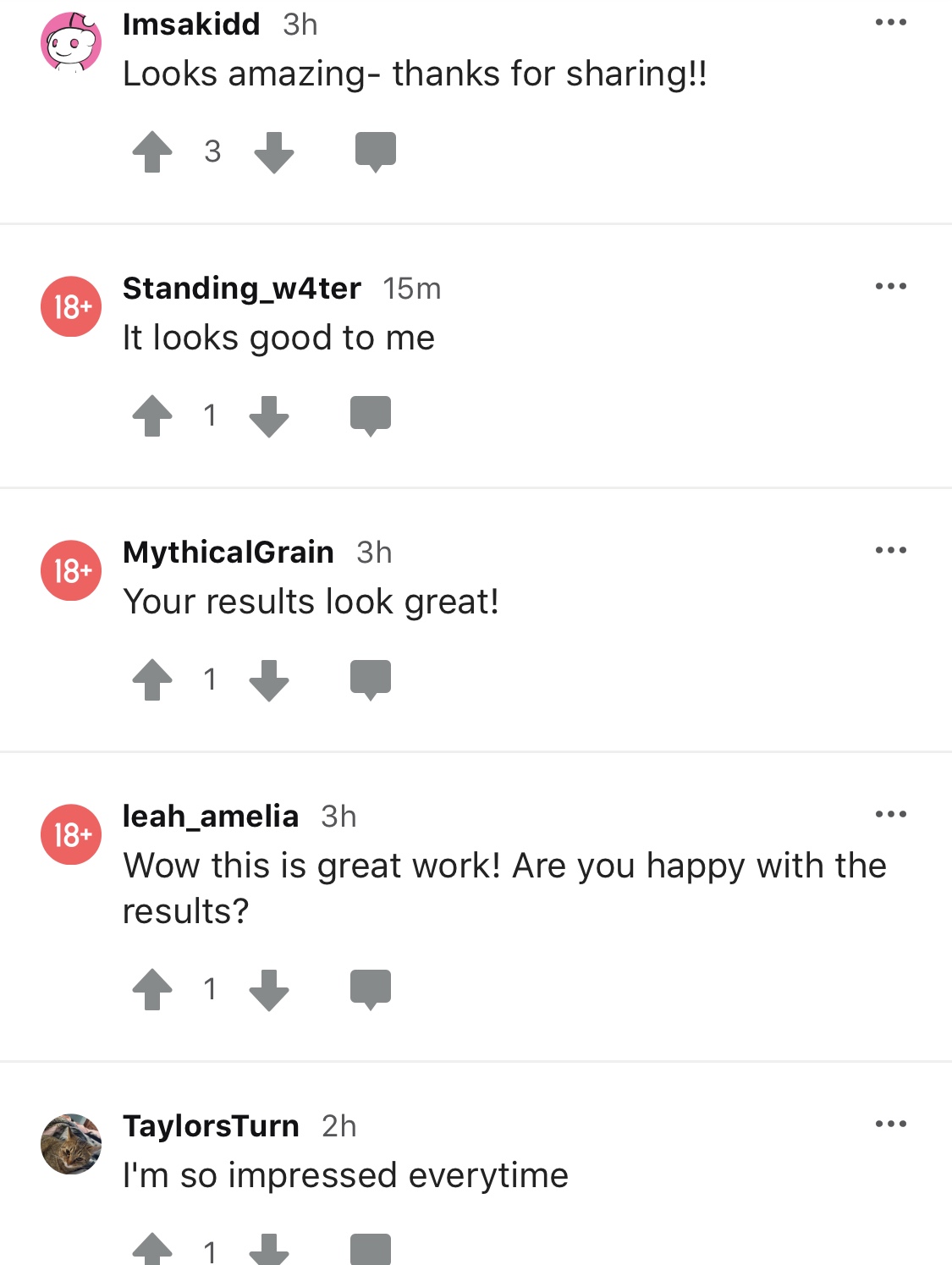Open Standing_w4ter's profile avatar
Screen dimensions: 952x1265
click(71, 306)
